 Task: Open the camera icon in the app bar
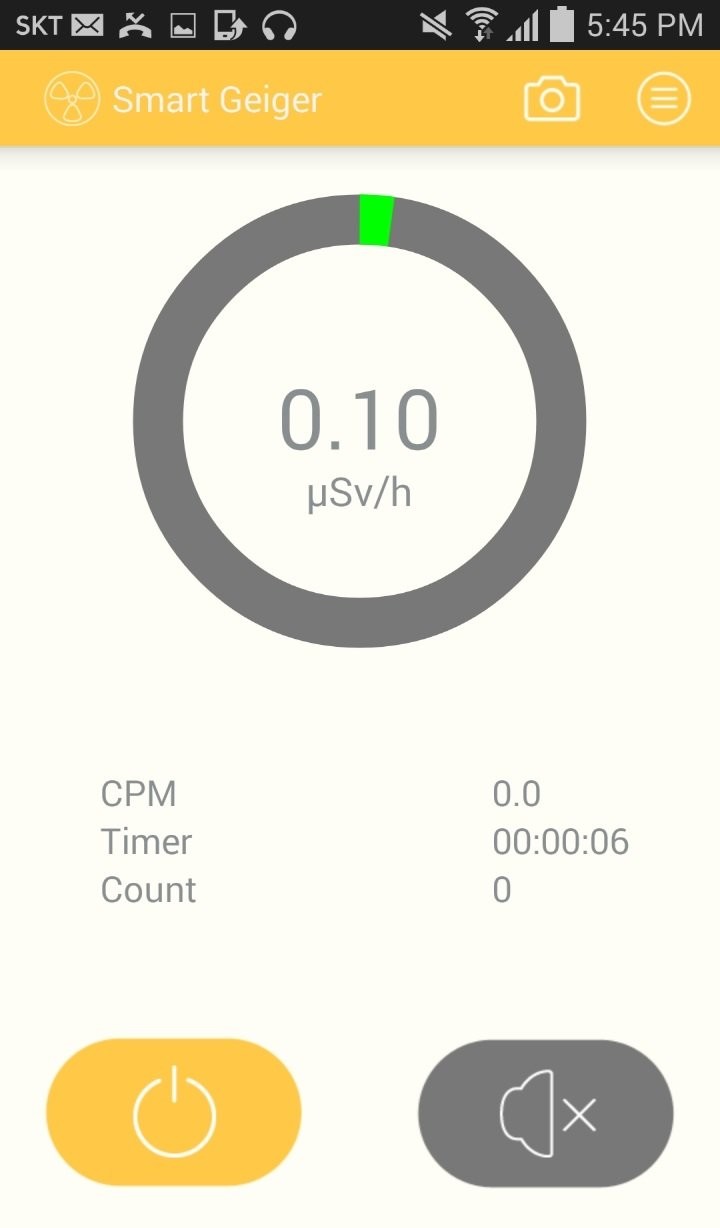pyautogui.click(x=552, y=100)
